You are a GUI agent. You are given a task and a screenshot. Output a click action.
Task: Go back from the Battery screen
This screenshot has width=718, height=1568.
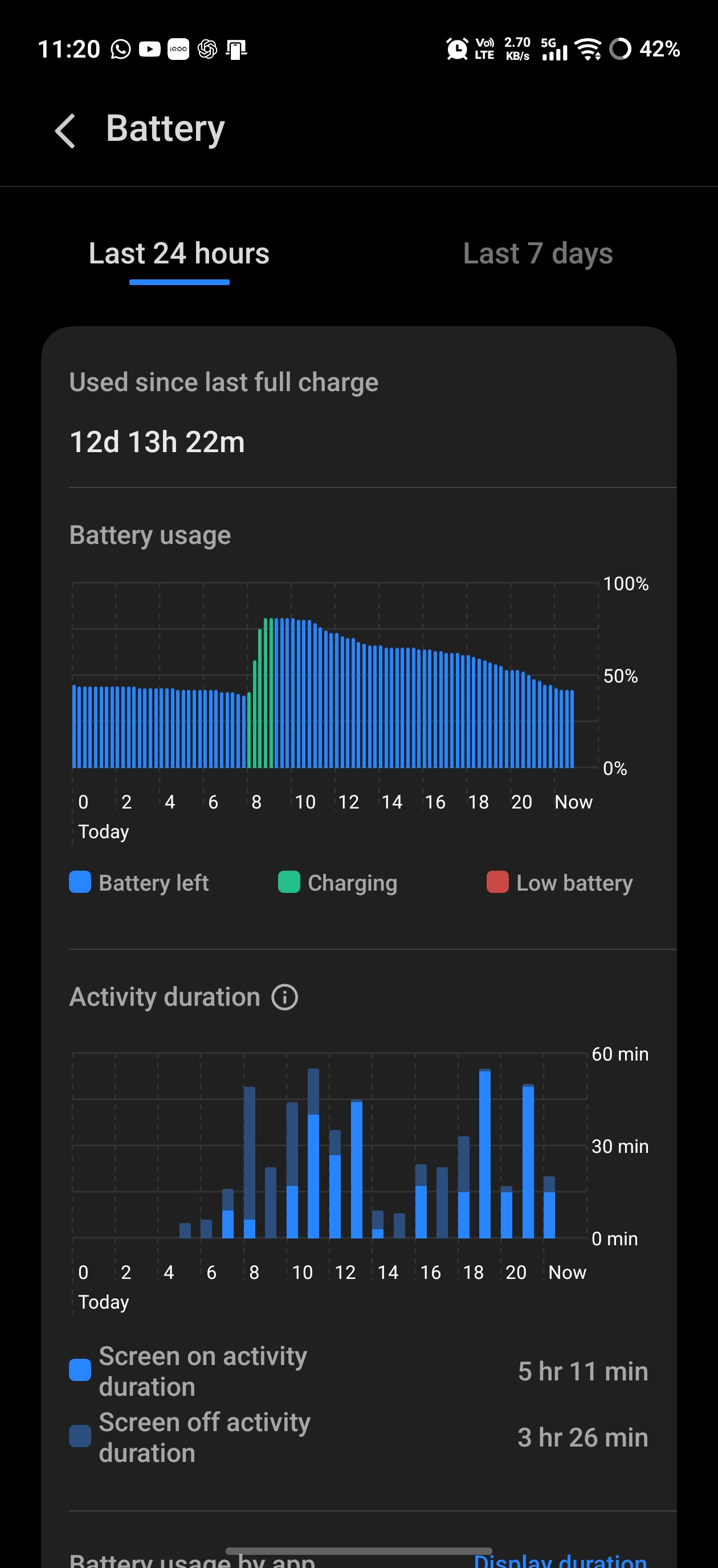65,130
